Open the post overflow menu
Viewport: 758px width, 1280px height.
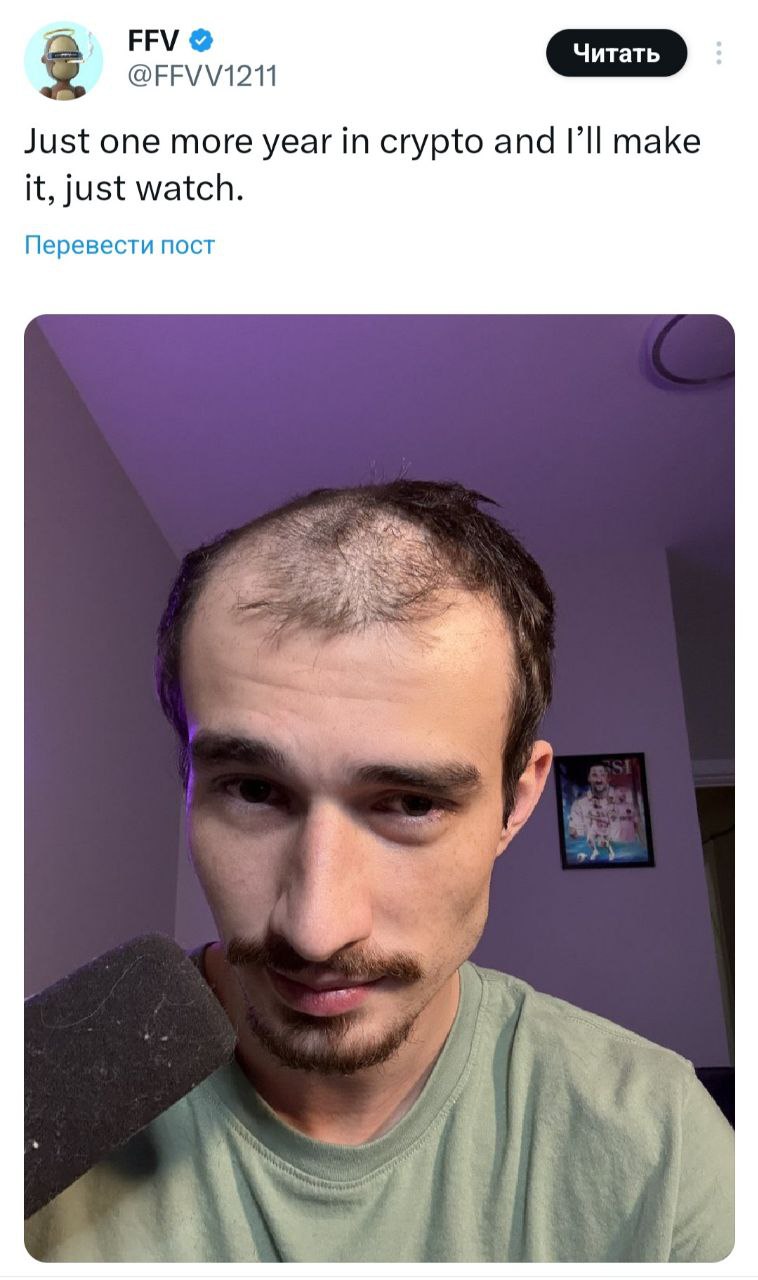pyautogui.click(x=718, y=53)
